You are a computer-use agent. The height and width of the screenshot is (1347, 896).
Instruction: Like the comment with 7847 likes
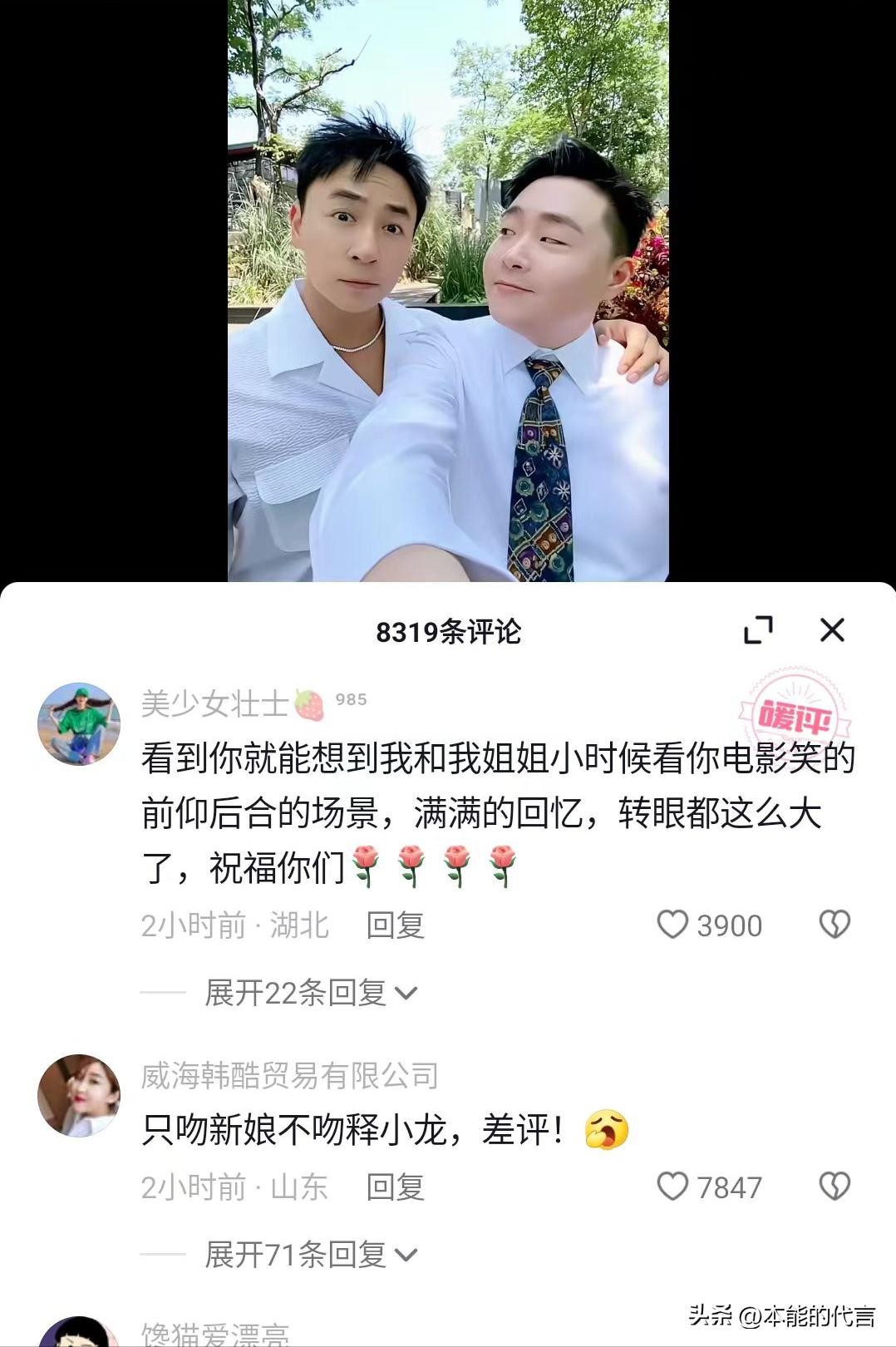tap(673, 1187)
